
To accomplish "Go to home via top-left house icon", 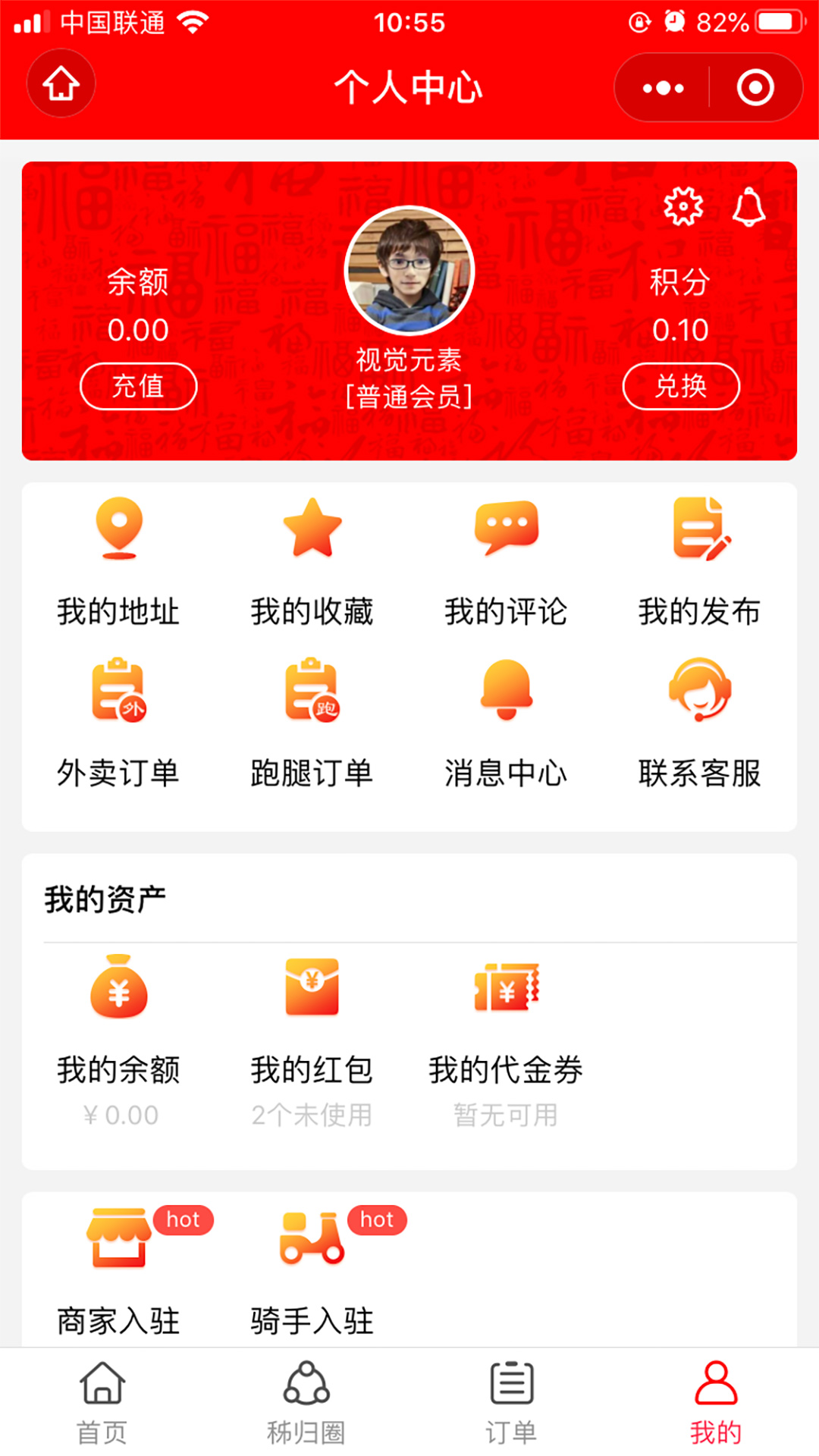I will click(x=61, y=83).
